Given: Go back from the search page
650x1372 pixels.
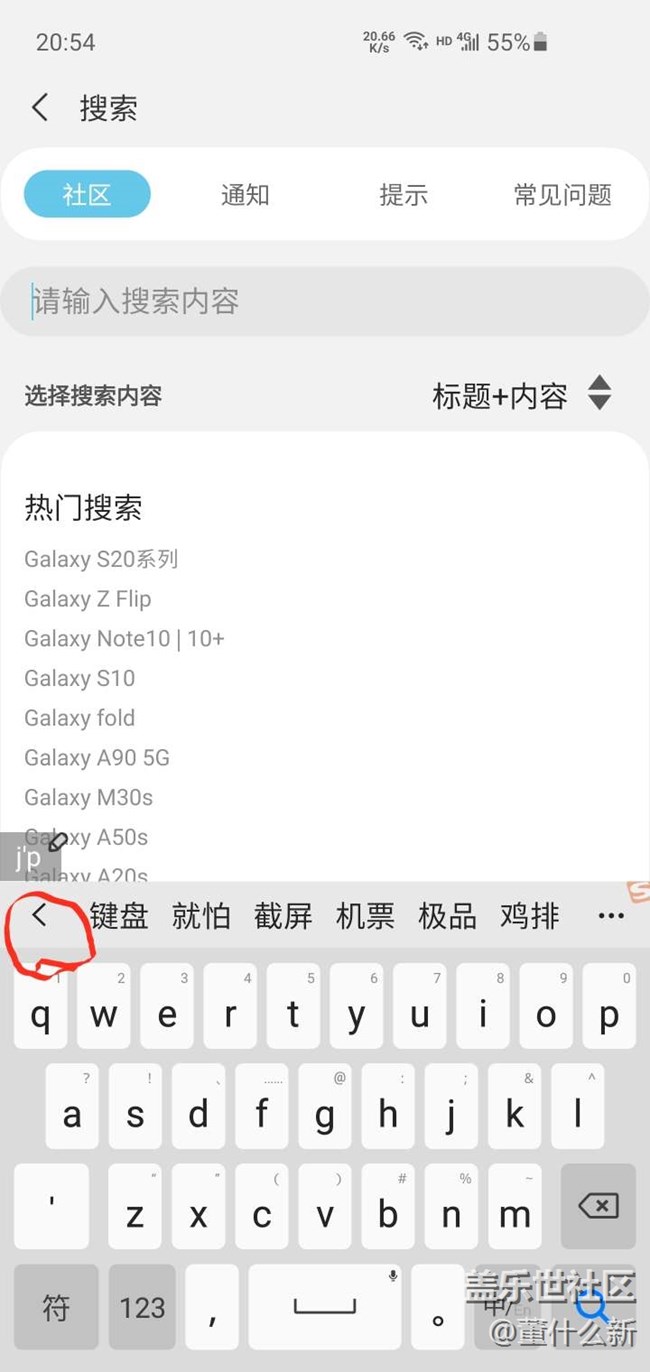Looking at the screenshot, I should click(40, 108).
